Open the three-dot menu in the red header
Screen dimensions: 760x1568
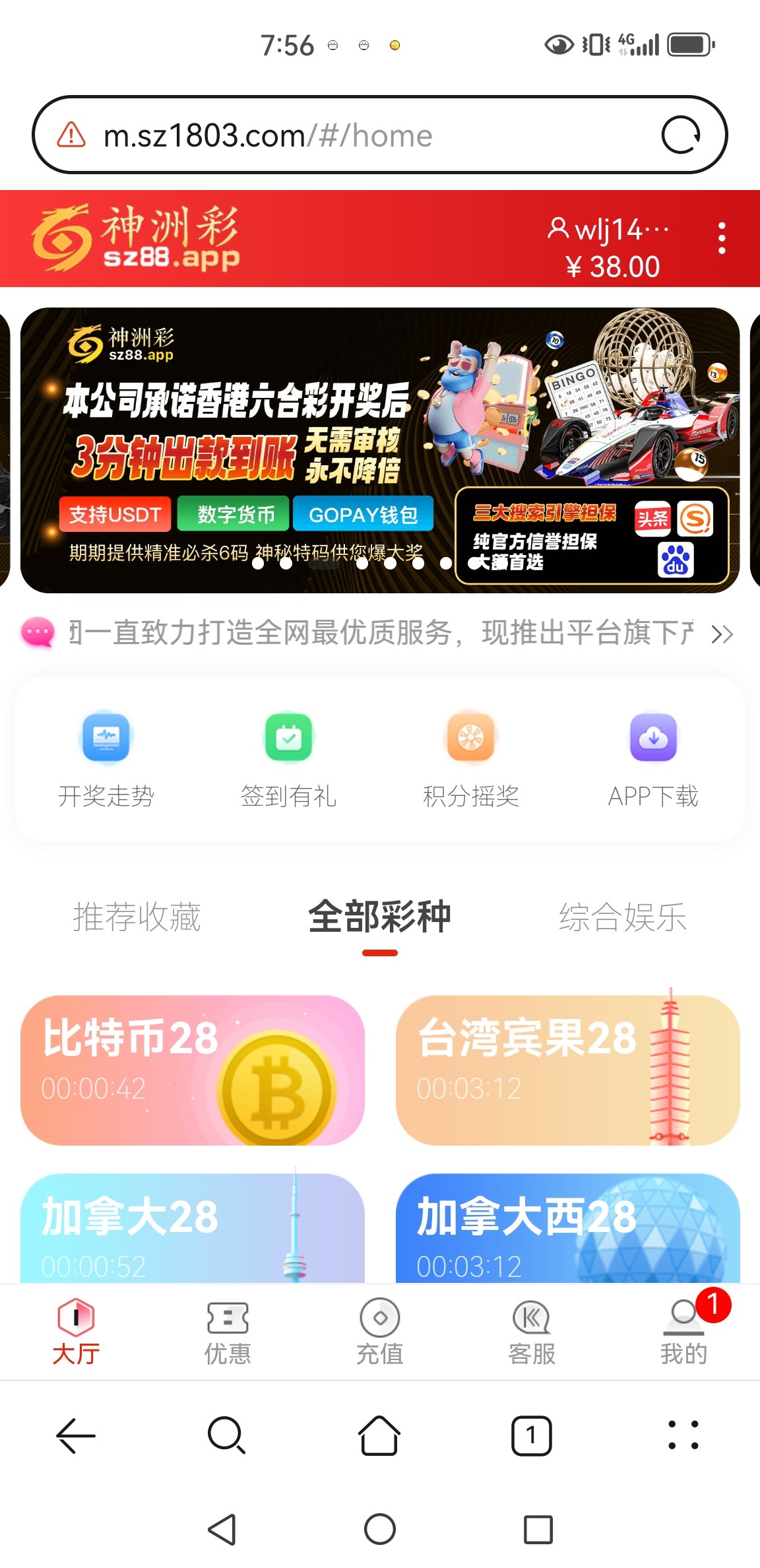(722, 238)
